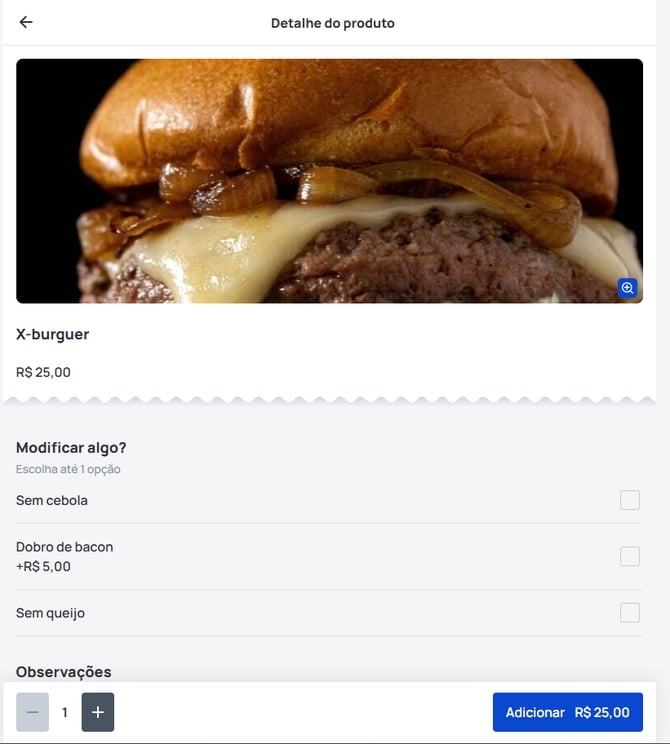Image resolution: width=670 pixels, height=744 pixels.
Task: Select Dobro de bacon extra
Action: [629, 556]
